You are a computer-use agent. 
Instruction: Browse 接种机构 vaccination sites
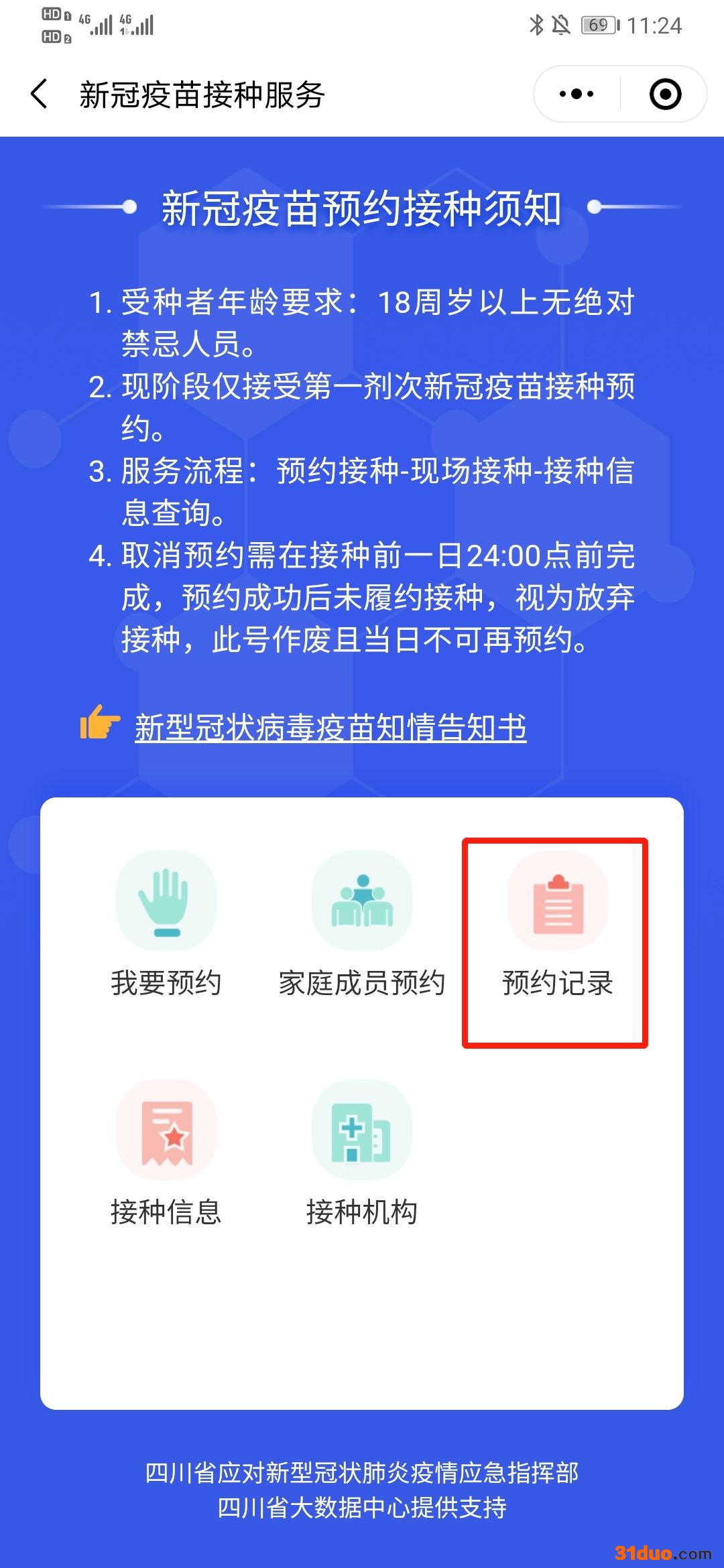pos(362,1153)
